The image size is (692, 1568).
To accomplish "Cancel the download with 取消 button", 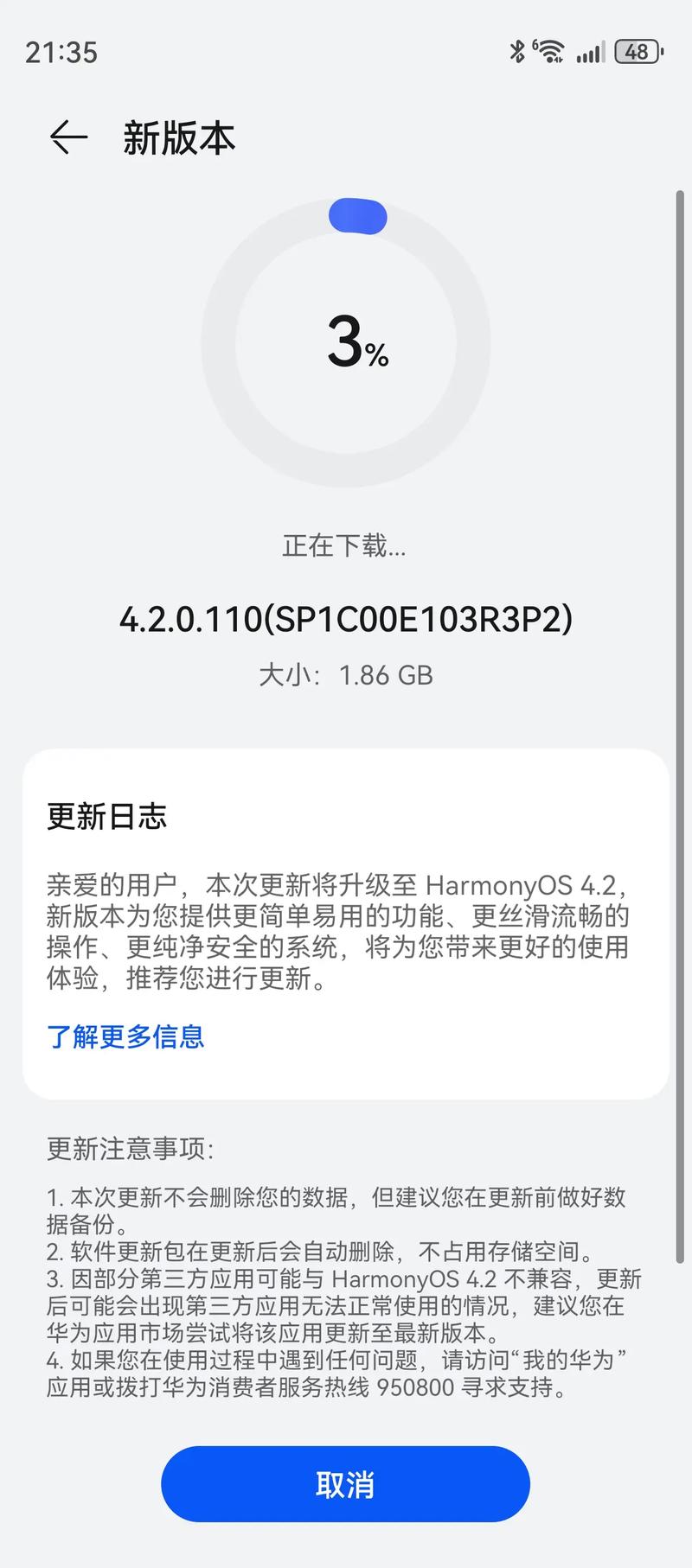I will 345,1484.
